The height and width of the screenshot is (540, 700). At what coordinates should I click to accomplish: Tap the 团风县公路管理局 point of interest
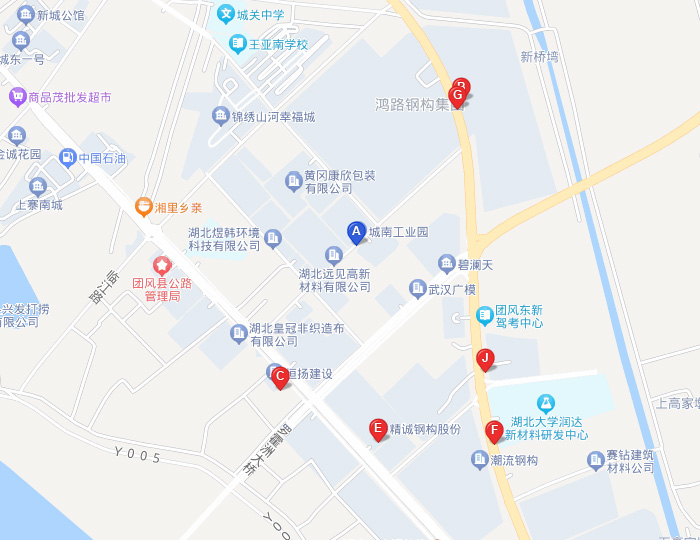[x=162, y=264]
